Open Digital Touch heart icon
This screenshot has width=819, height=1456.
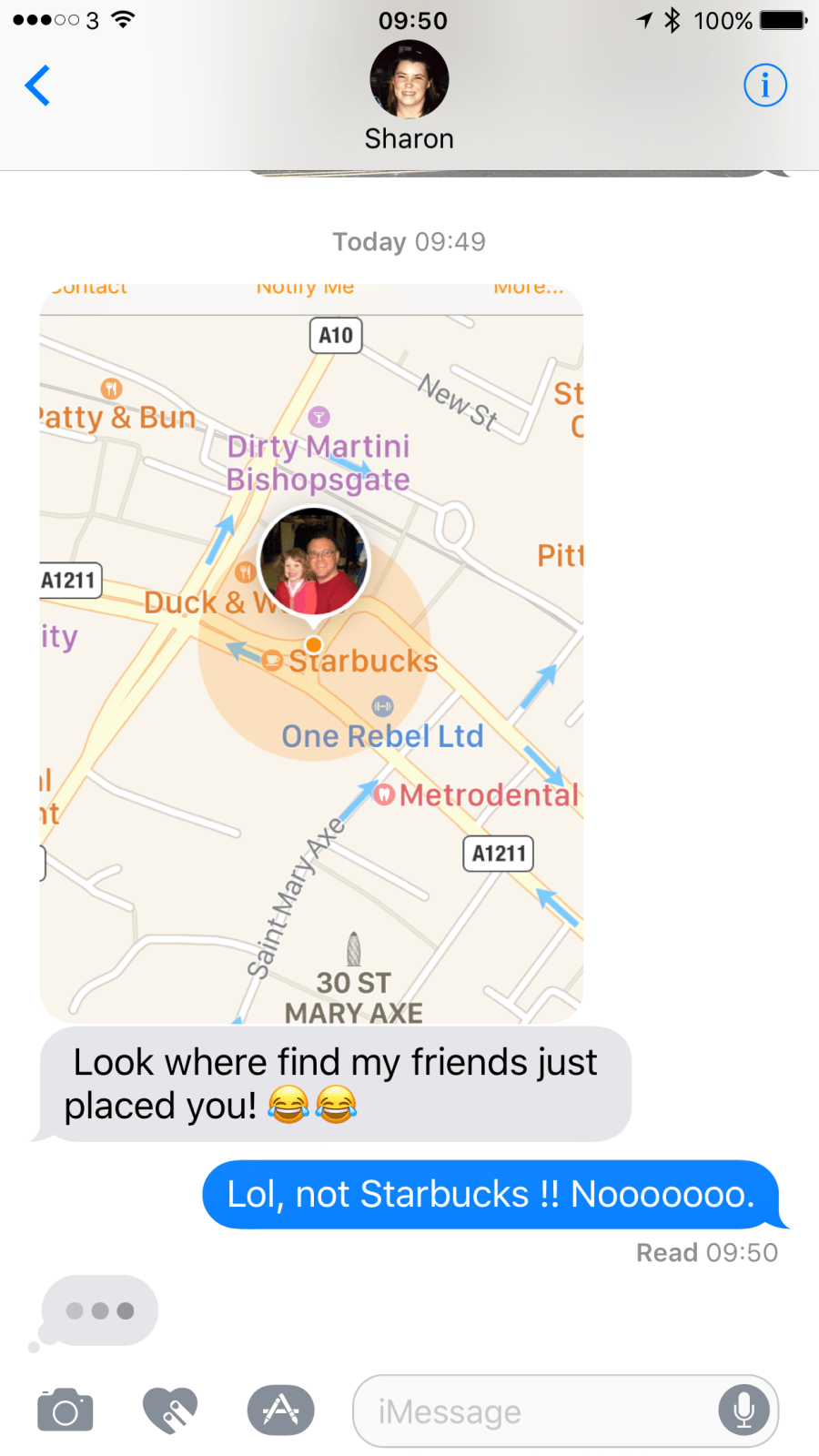(170, 1410)
